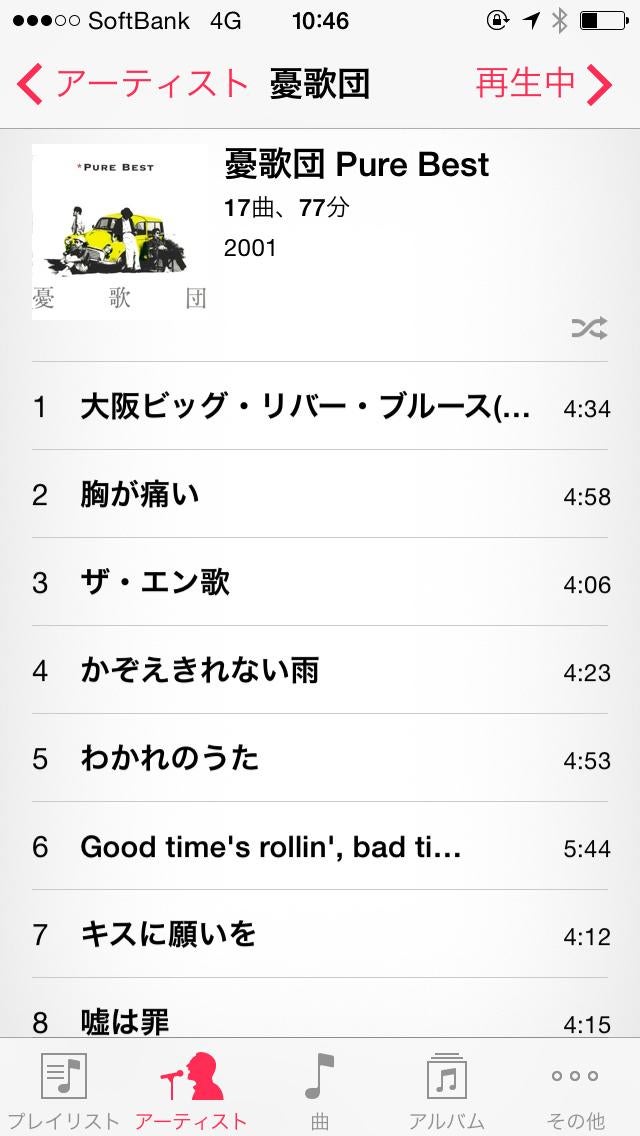Open the アーティスト tab
Image resolution: width=640 pixels, height=1136 pixels.
191,1088
